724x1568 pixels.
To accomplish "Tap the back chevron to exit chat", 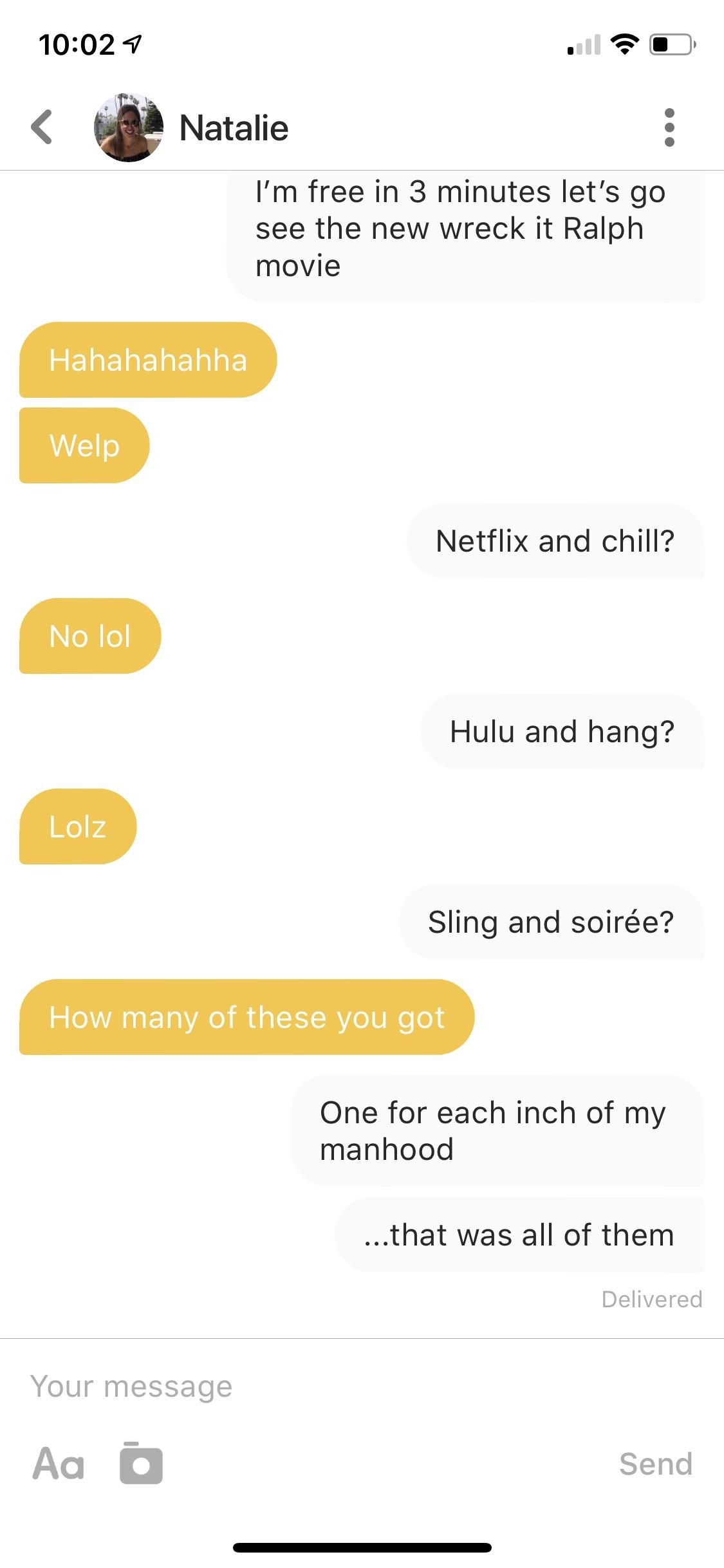I will [x=42, y=127].
